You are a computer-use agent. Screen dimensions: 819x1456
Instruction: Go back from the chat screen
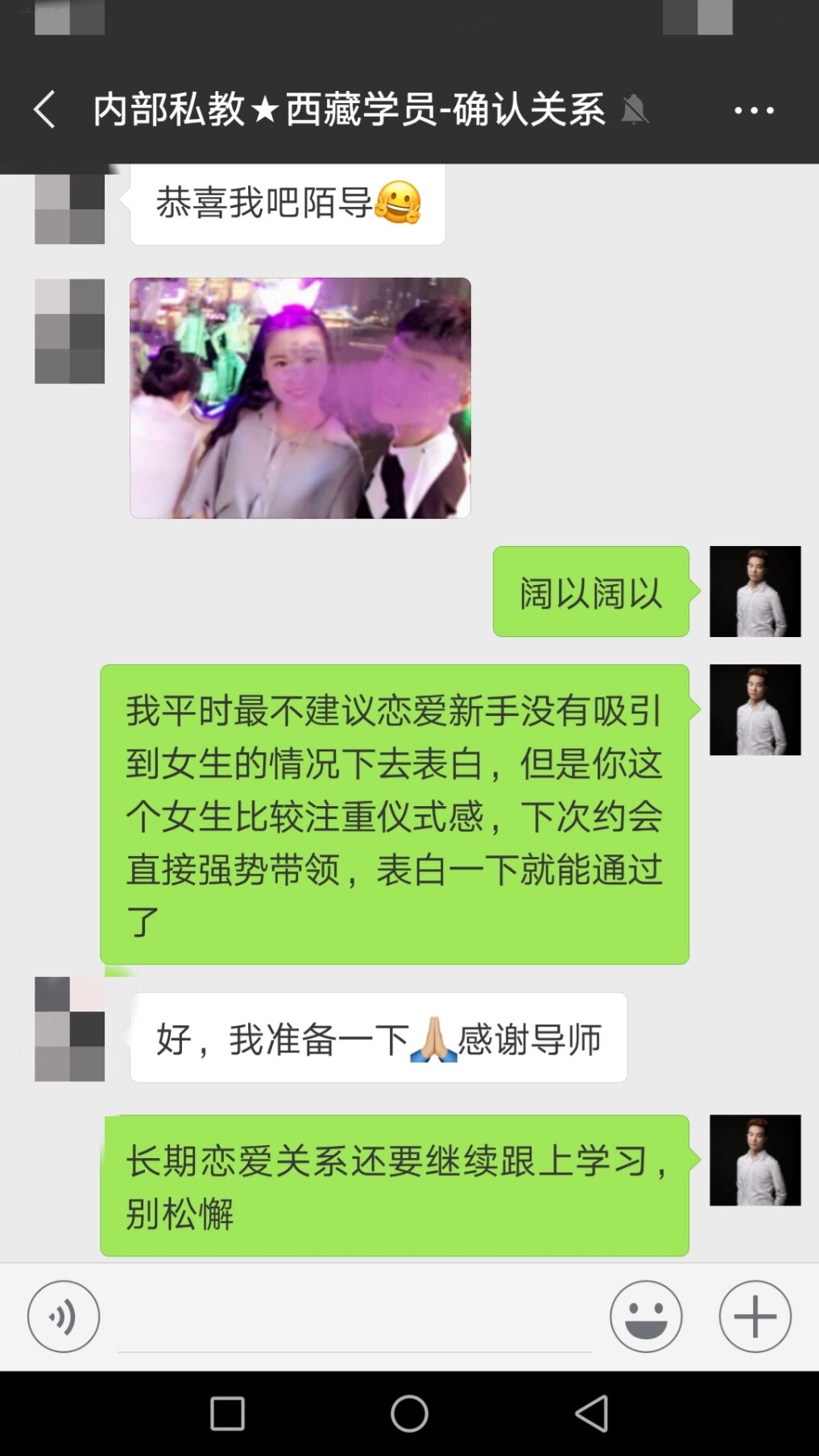[x=45, y=110]
